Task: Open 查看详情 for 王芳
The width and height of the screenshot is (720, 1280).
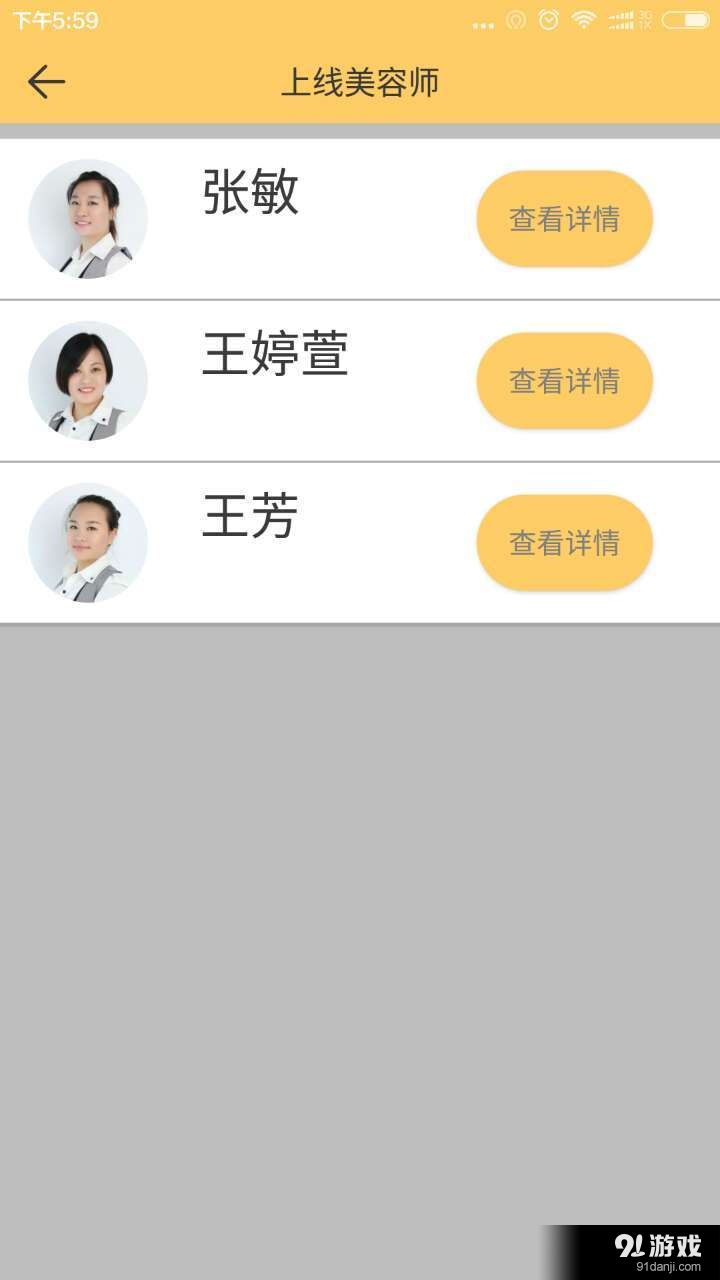Action: (x=563, y=542)
